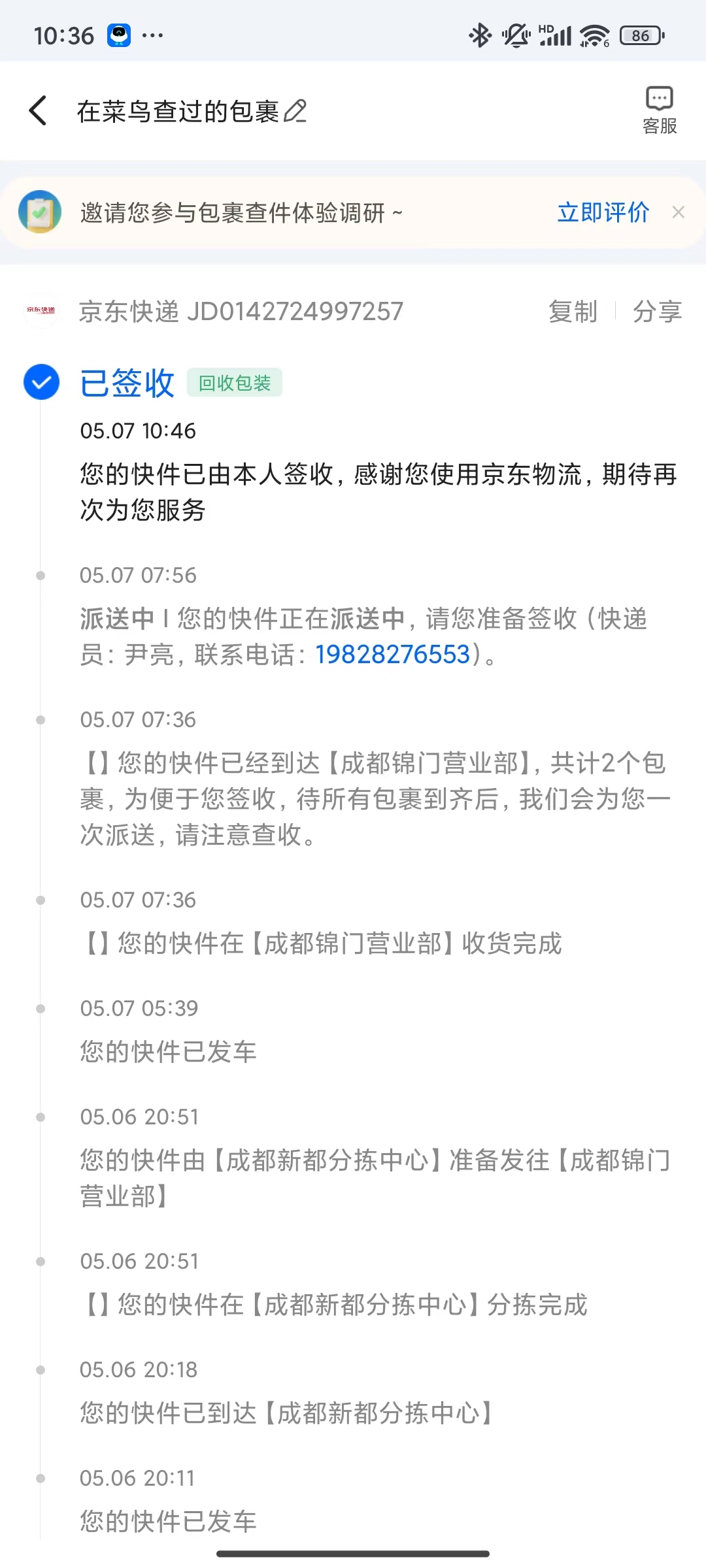The height and width of the screenshot is (1568, 706).
Task: Tap 立即评价 to rate the experience
Action: tap(603, 212)
